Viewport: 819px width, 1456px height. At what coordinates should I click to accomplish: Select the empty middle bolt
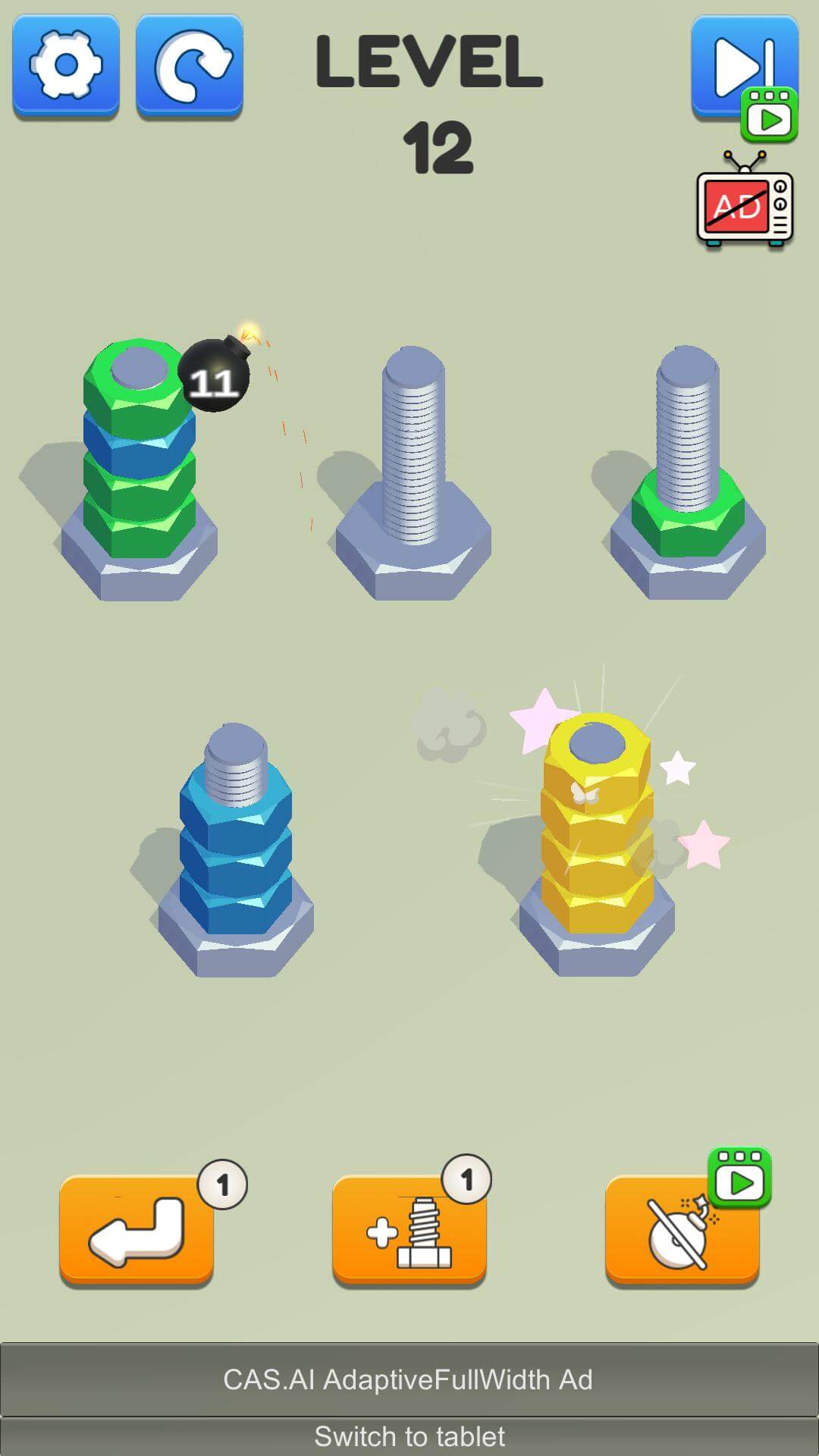[x=413, y=474]
